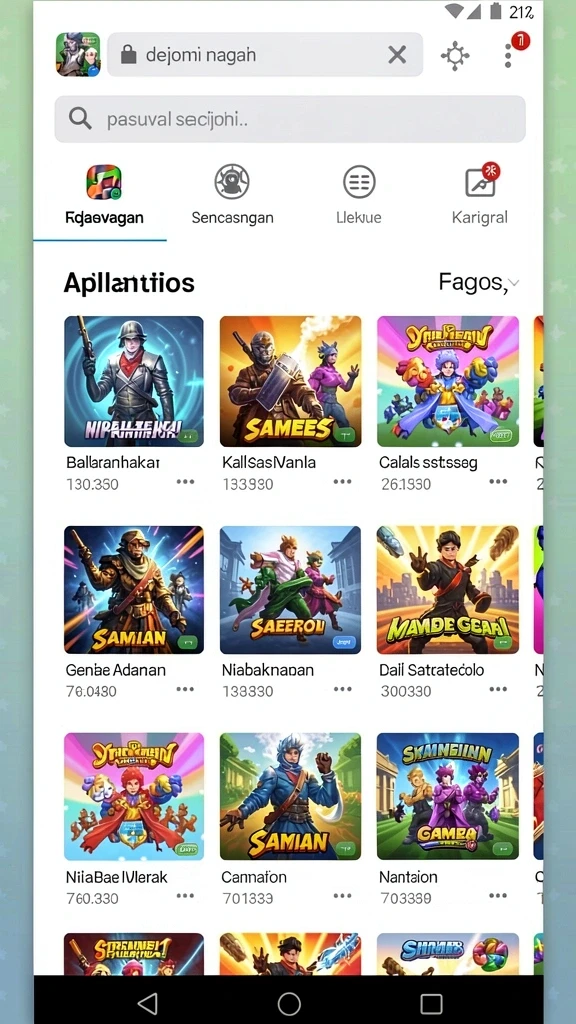
Task: Clear the 'dejomi nagah' address field
Action: [x=397, y=55]
